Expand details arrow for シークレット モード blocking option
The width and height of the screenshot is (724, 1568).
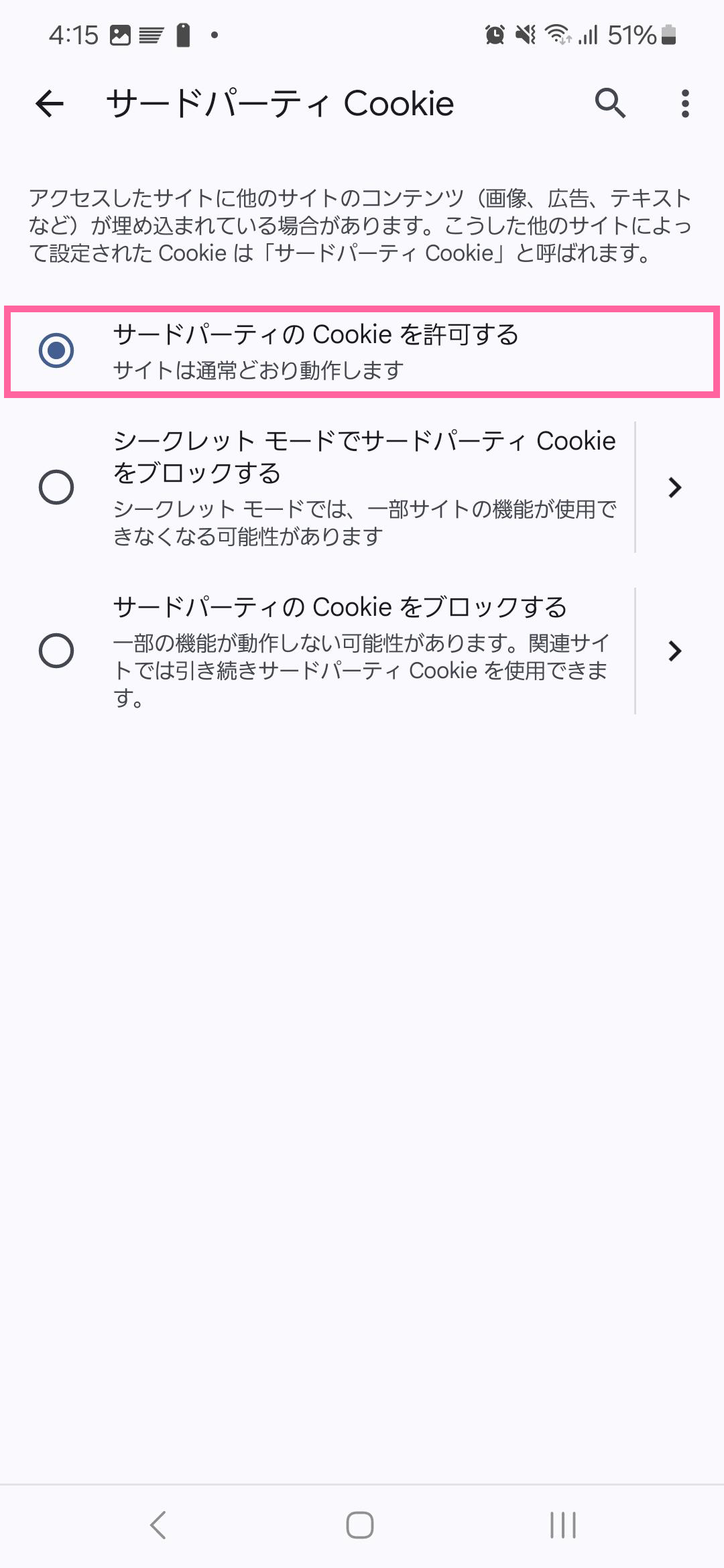pos(675,487)
